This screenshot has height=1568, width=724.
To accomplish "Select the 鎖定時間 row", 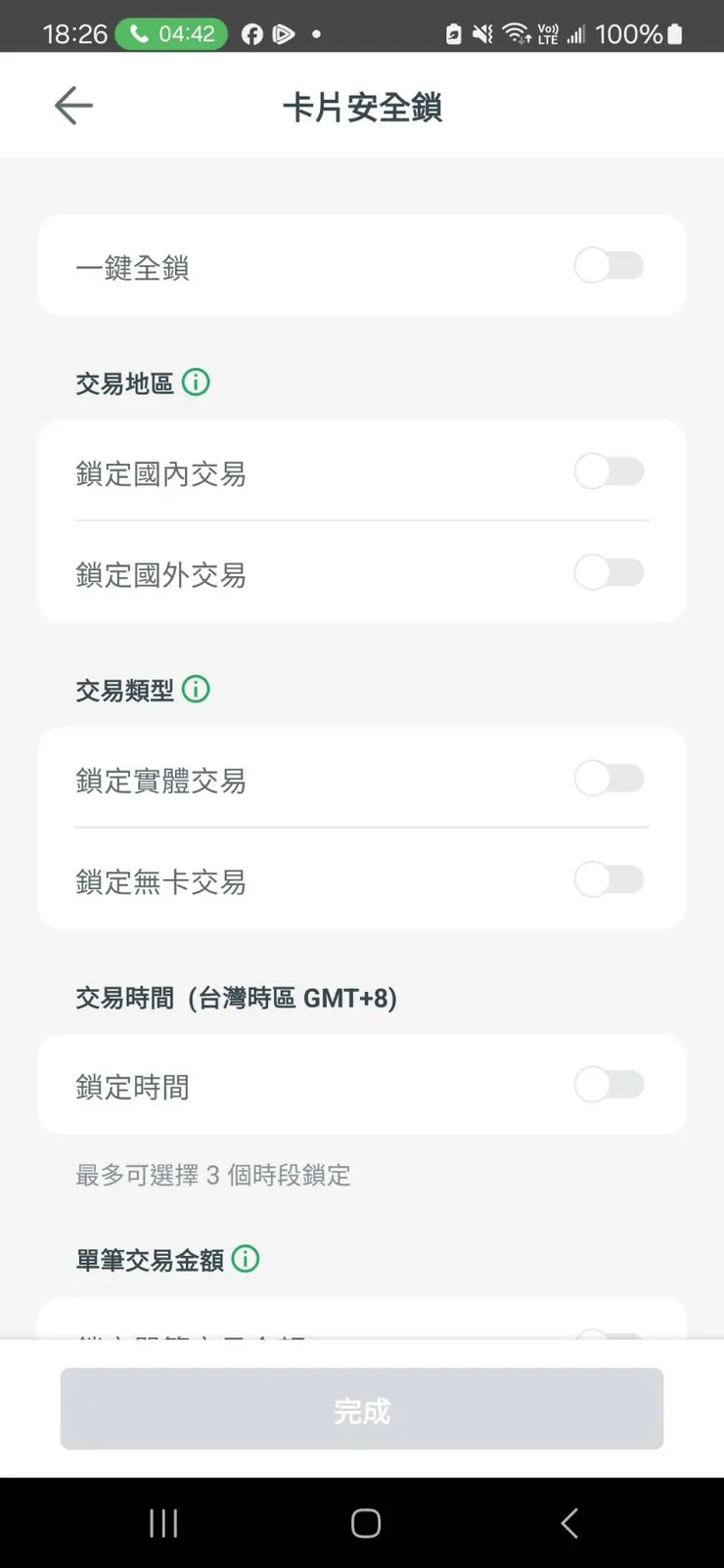I will (294, 1086).
